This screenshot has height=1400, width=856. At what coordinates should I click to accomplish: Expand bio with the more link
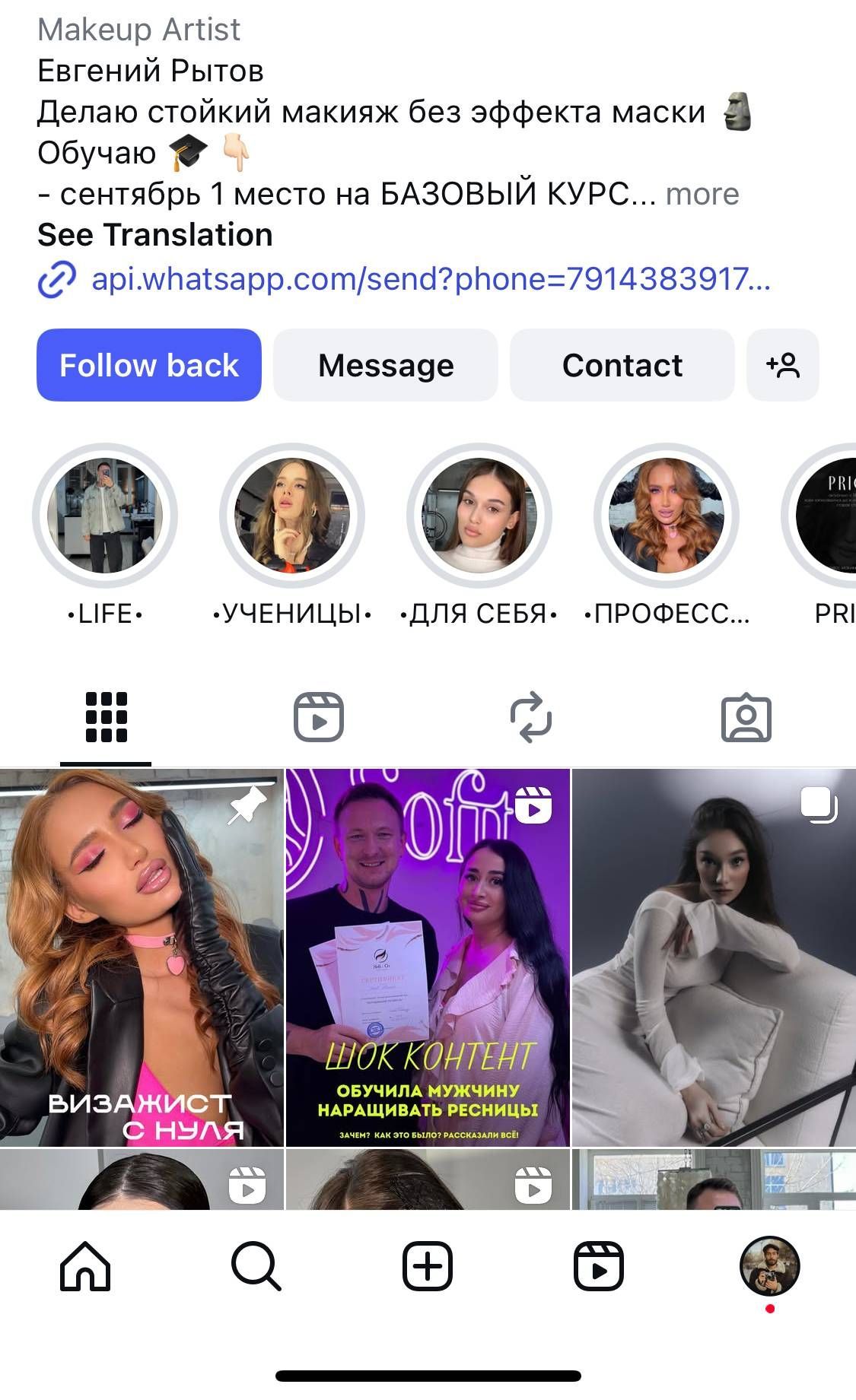pos(702,194)
